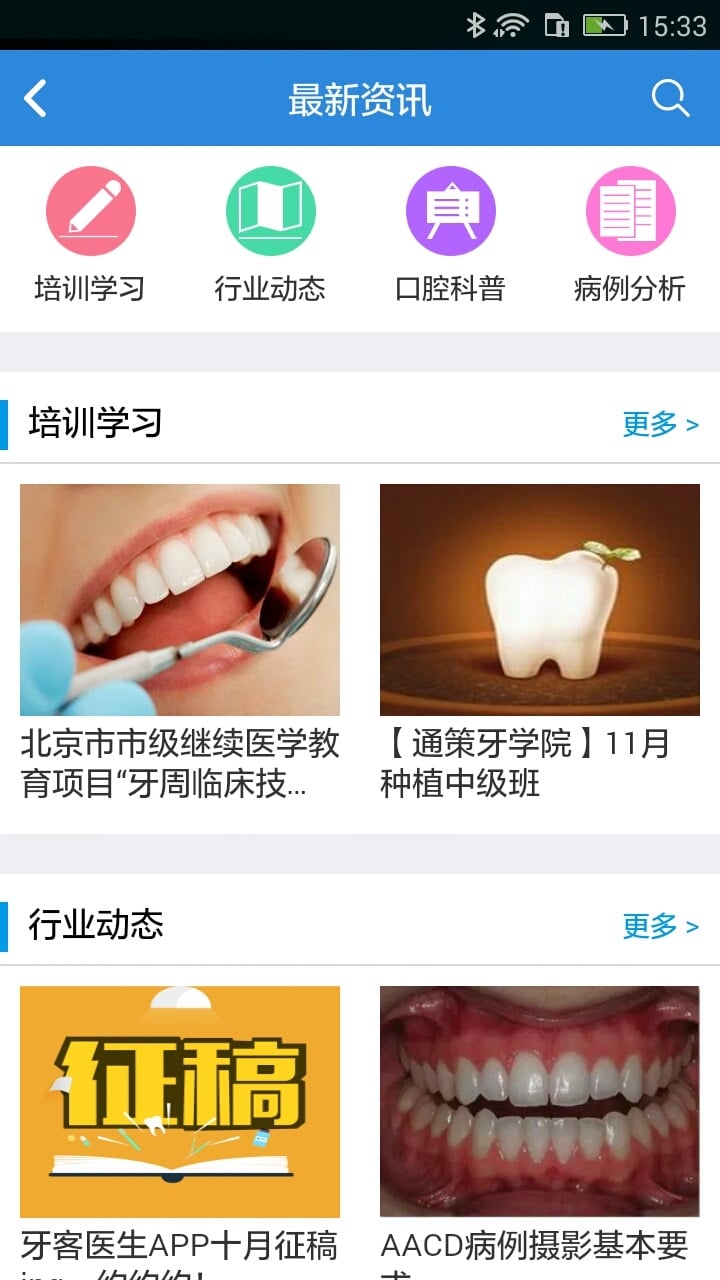720x1280 pixels.
Task: Open the 培训学习 category icon
Action: coord(90,211)
